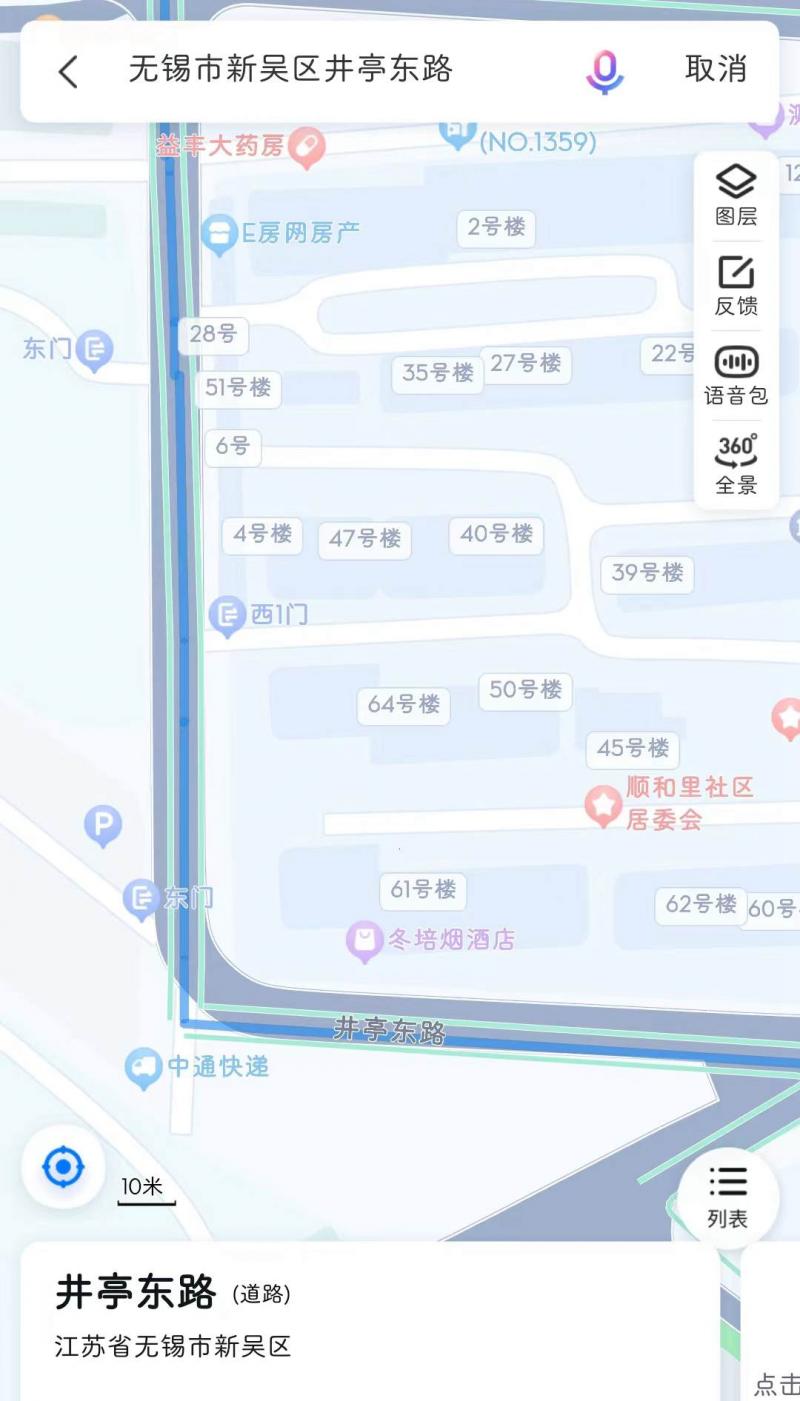The image size is (800, 1401).
Task: Tap the E房网房产 marker
Action: tap(220, 231)
